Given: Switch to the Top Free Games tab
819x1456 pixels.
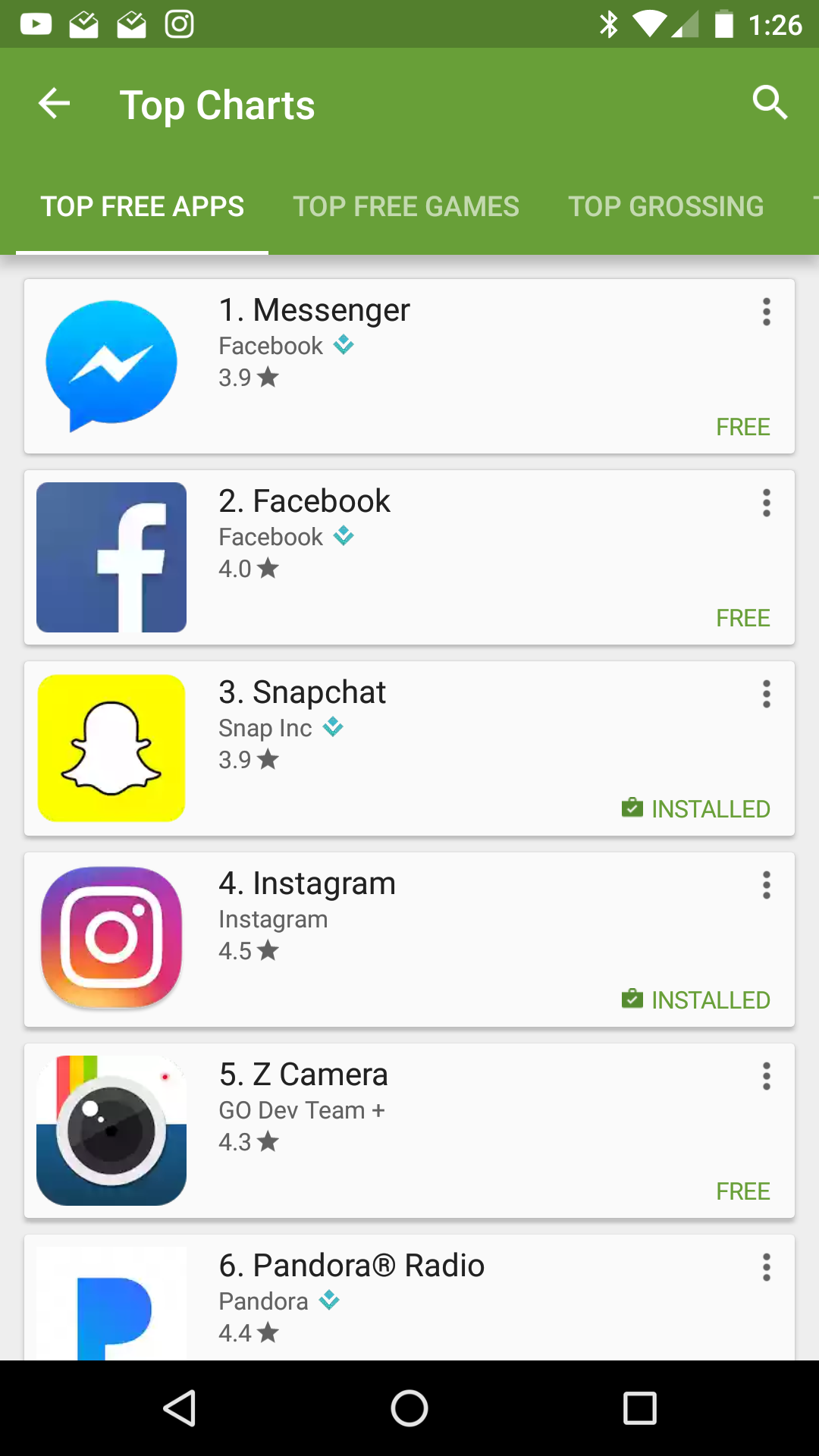Looking at the screenshot, I should click(x=406, y=206).
